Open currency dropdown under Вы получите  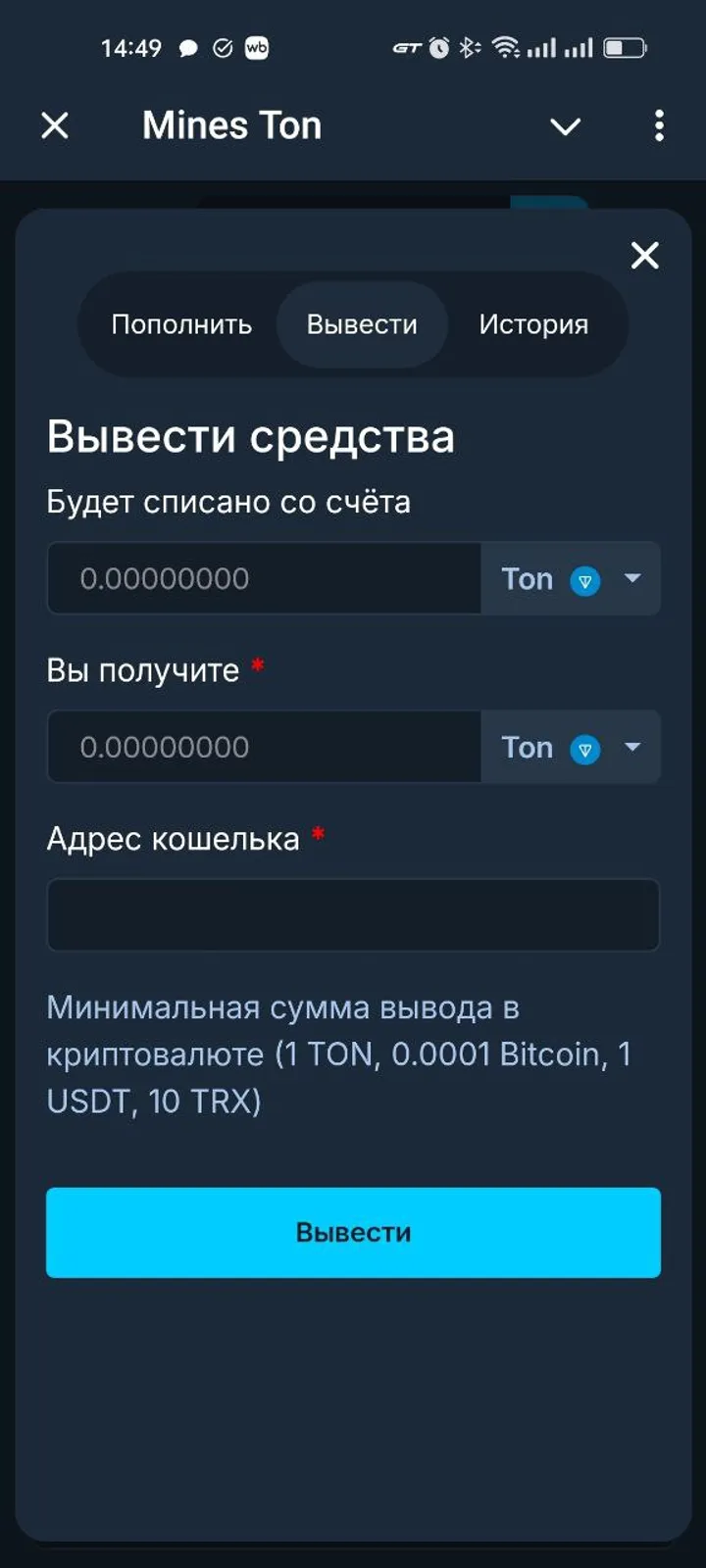[571, 747]
